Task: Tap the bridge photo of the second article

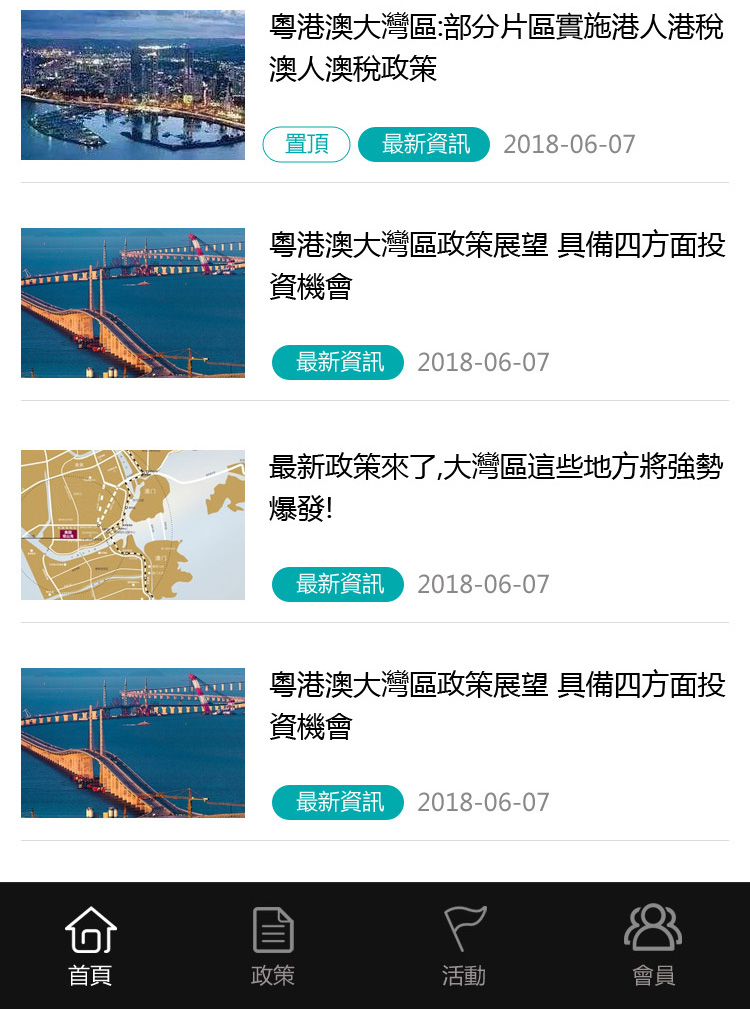Action: tap(132, 303)
